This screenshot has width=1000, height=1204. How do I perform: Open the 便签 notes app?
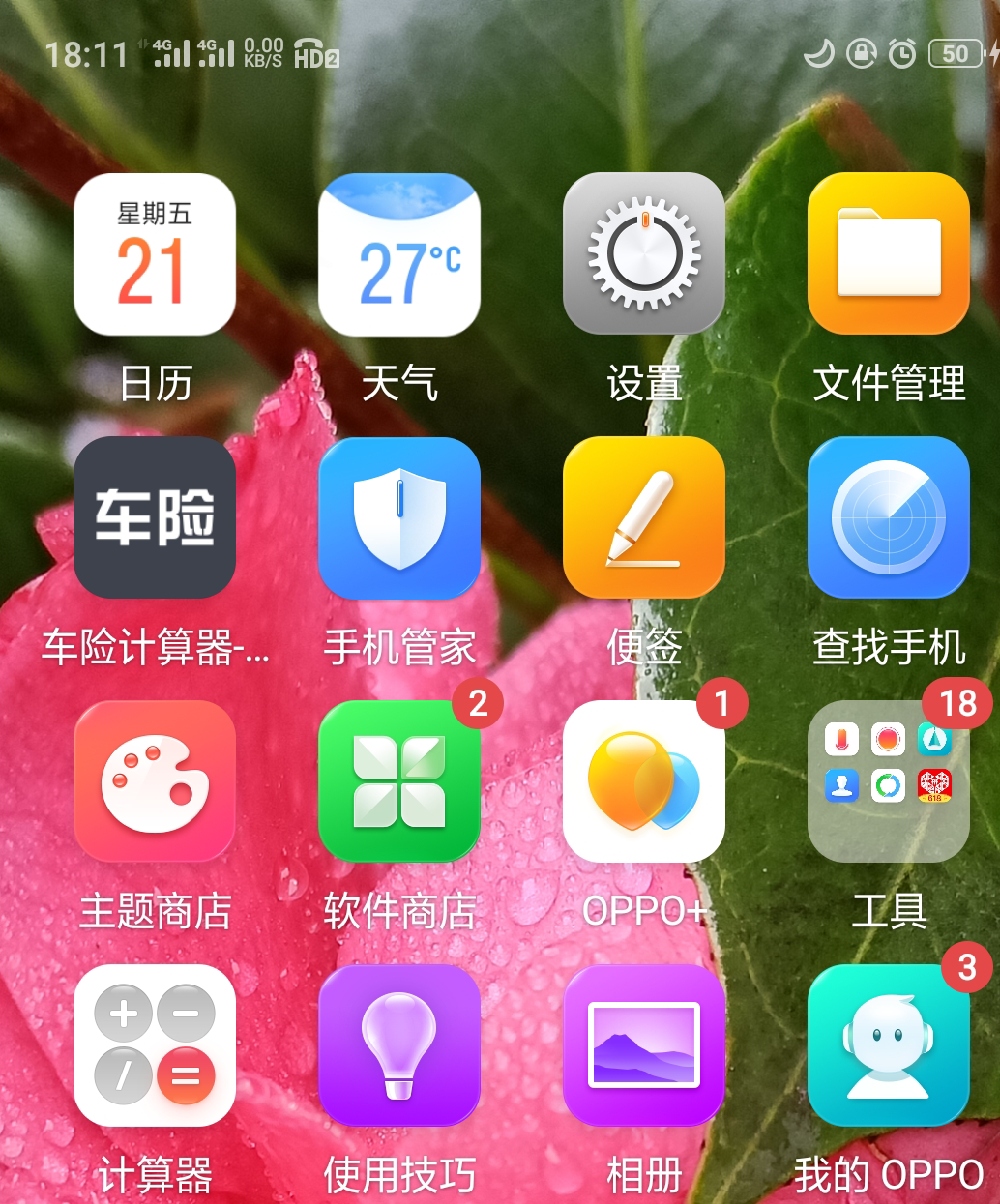point(643,517)
